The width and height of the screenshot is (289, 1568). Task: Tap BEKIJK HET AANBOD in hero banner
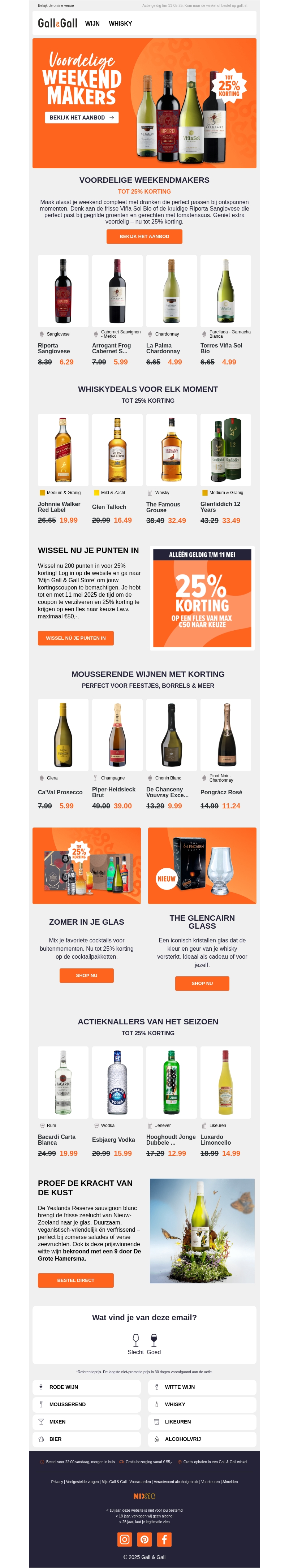tap(82, 117)
